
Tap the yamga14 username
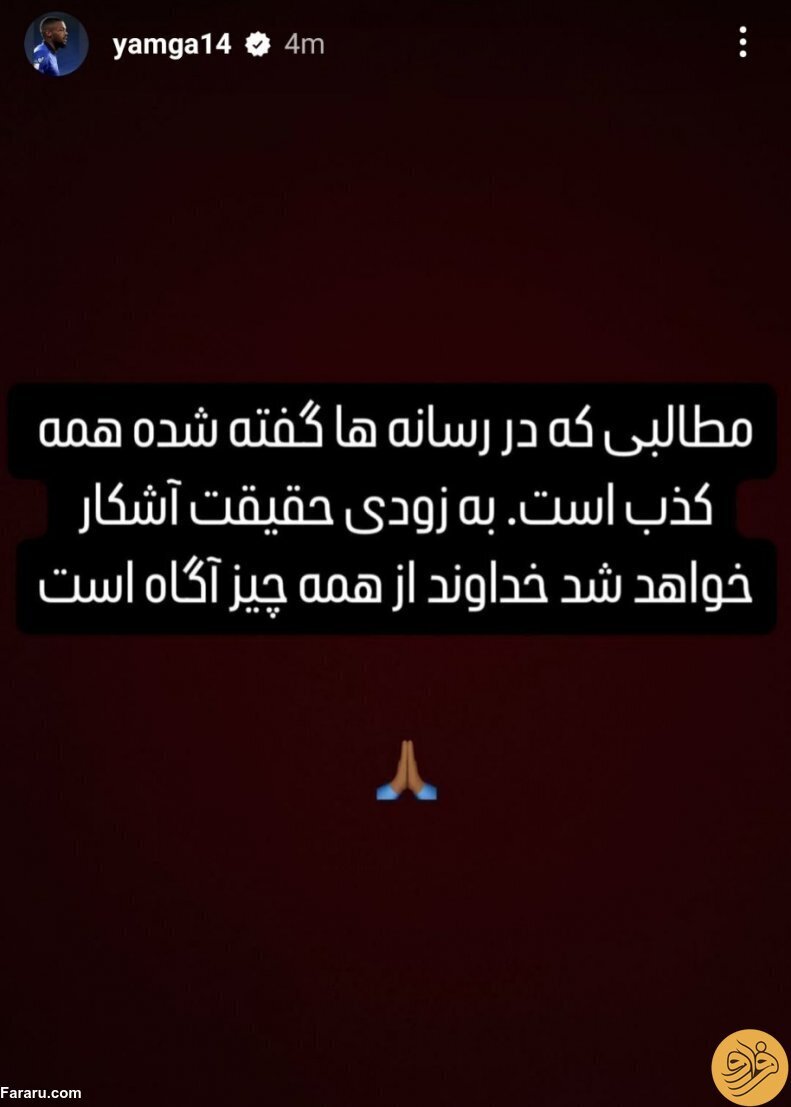pyautogui.click(x=172, y=45)
